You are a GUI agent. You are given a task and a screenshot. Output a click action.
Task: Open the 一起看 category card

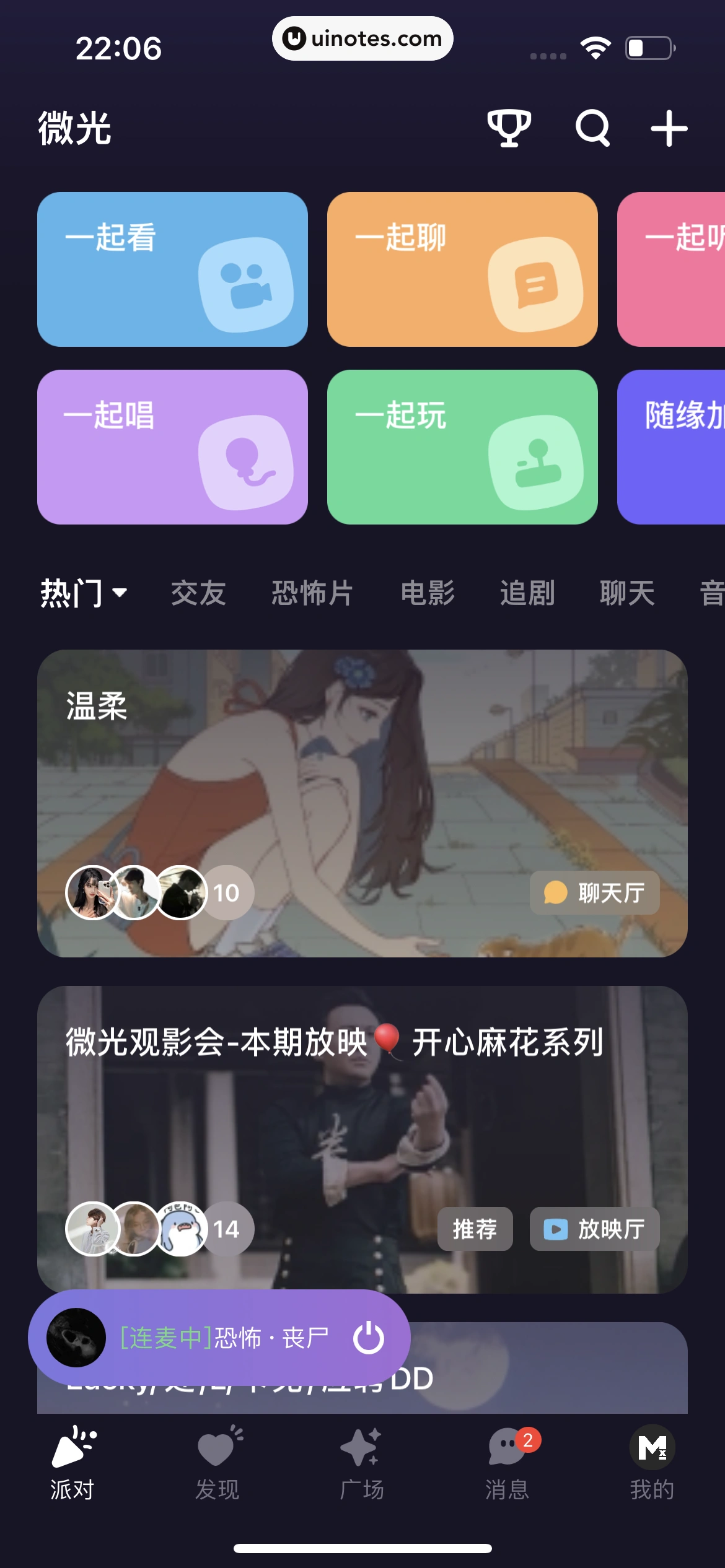coord(172,269)
